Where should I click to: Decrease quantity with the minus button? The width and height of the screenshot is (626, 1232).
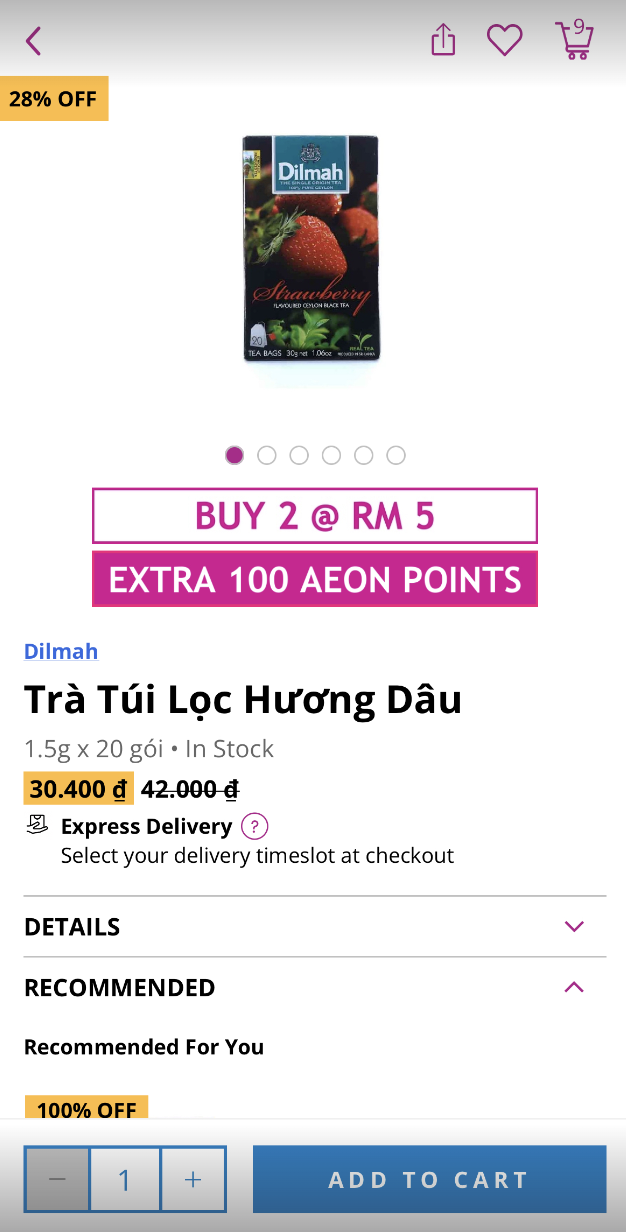(x=57, y=1180)
